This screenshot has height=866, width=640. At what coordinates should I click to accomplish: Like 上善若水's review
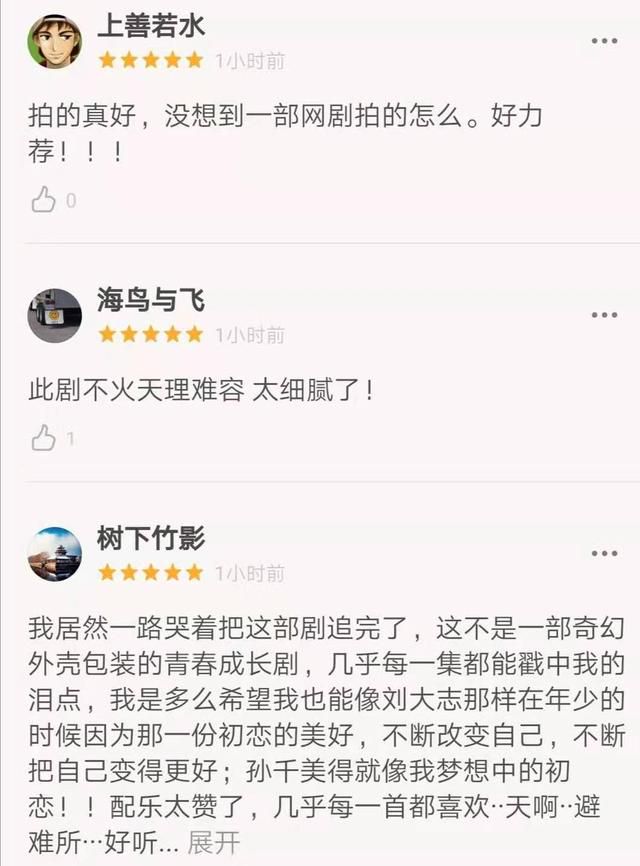tap(43, 200)
